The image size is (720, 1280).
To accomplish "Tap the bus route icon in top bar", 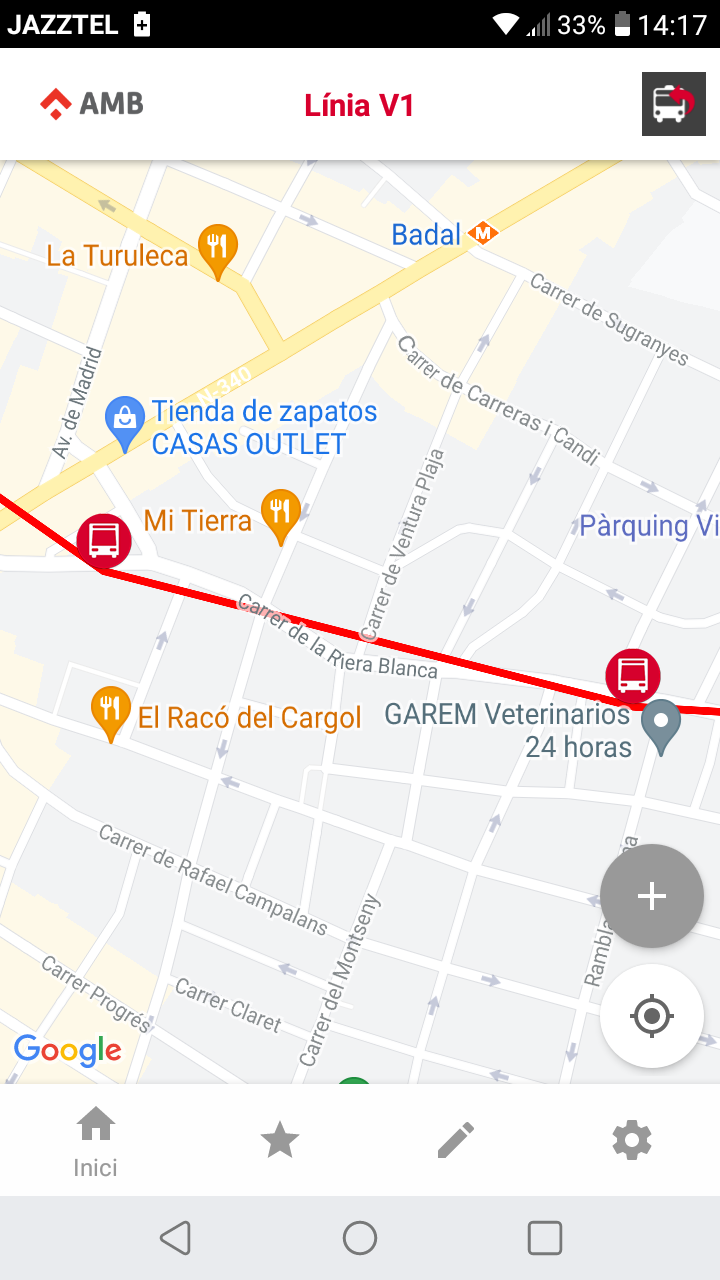I will click(667, 104).
